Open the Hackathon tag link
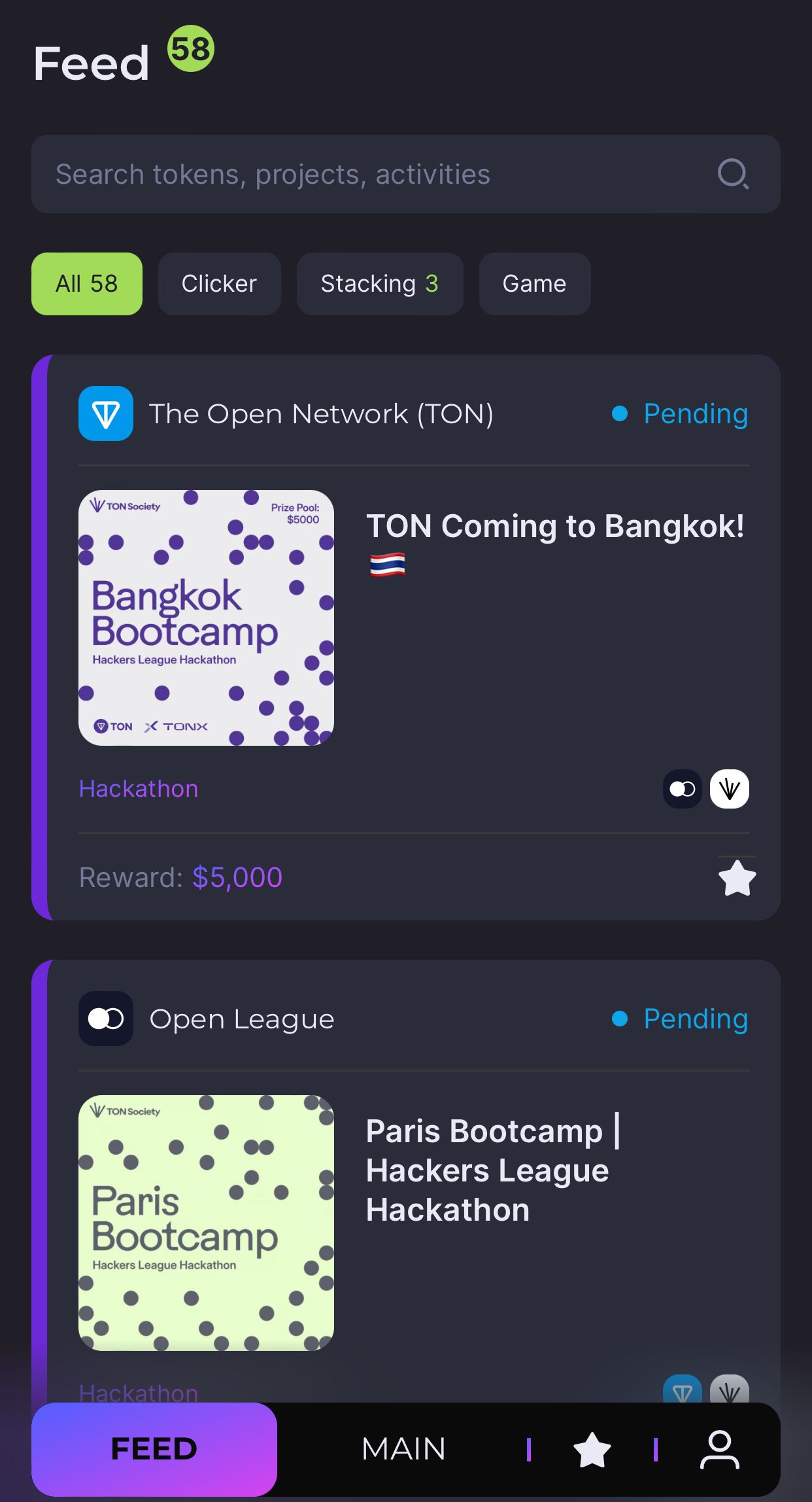This screenshot has width=812, height=1502. tap(138, 789)
